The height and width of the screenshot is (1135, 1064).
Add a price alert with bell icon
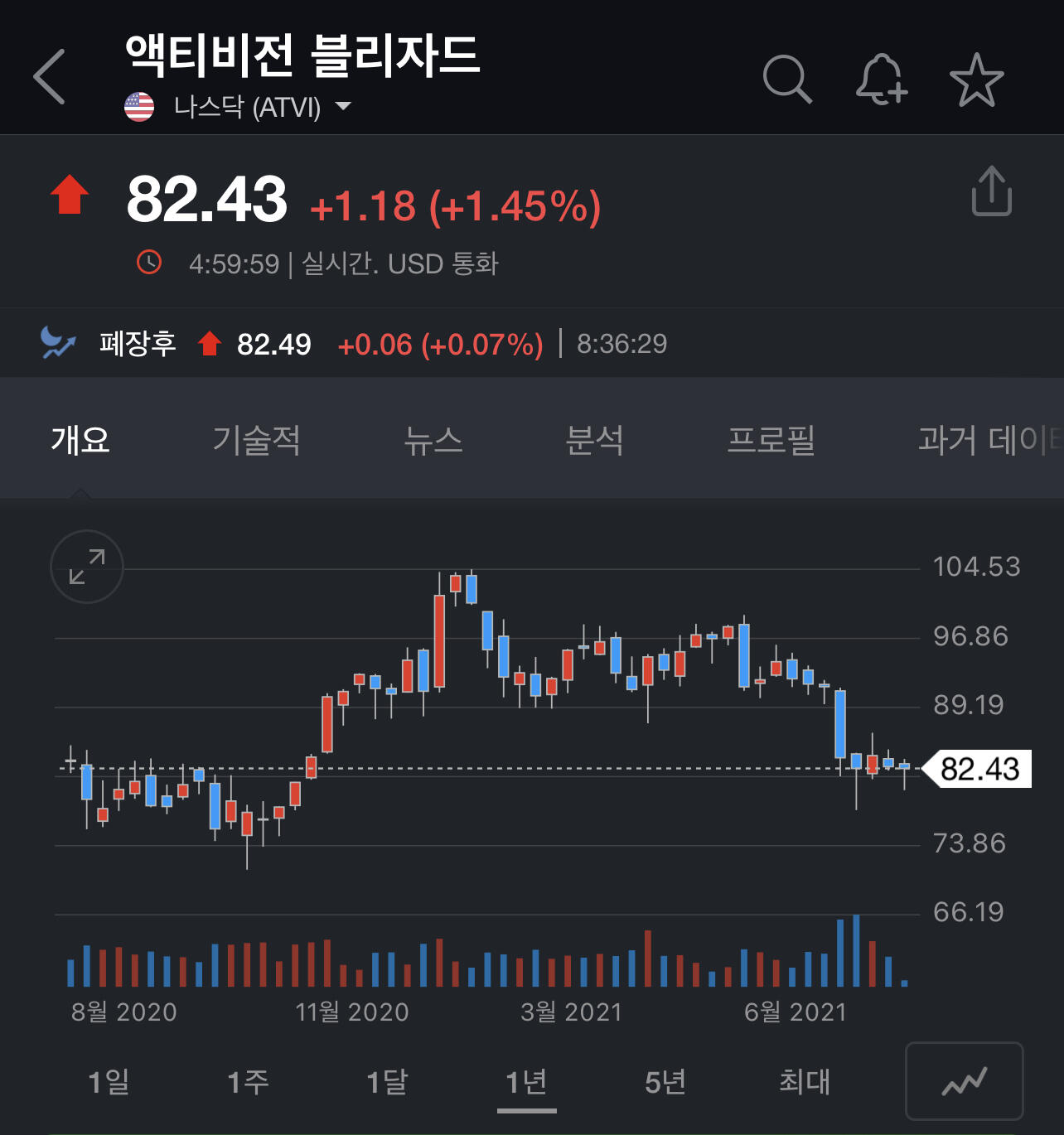click(881, 80)
